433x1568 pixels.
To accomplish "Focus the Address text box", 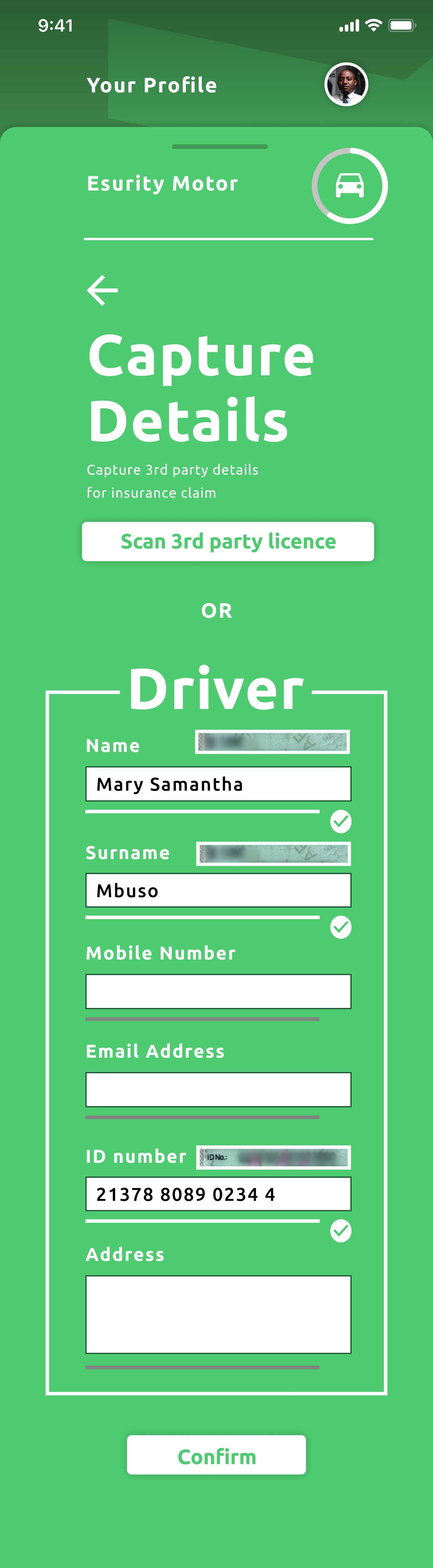I will pos(218,1314).
